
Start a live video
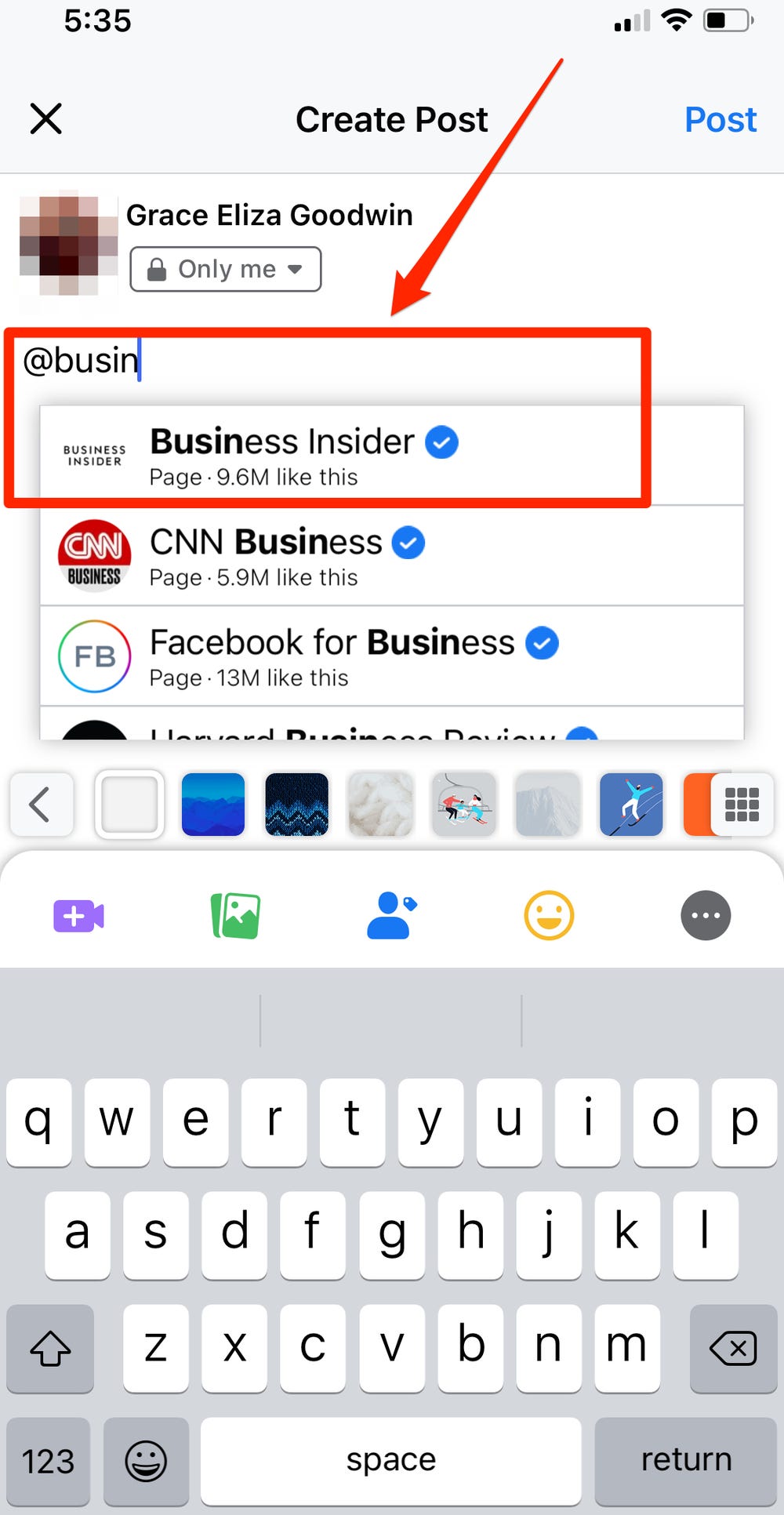tap(78, 916)
